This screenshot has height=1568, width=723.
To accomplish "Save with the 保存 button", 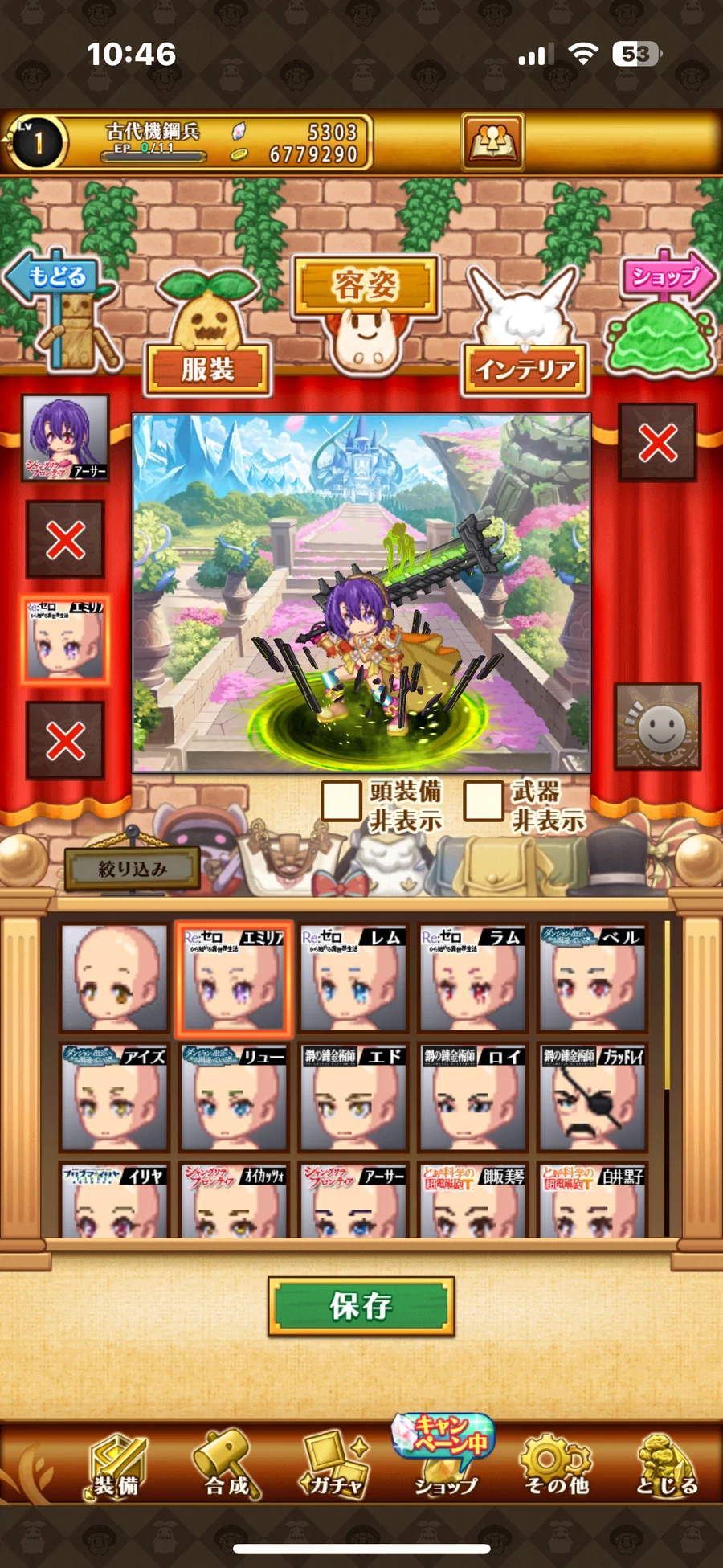I will 361,1306.
